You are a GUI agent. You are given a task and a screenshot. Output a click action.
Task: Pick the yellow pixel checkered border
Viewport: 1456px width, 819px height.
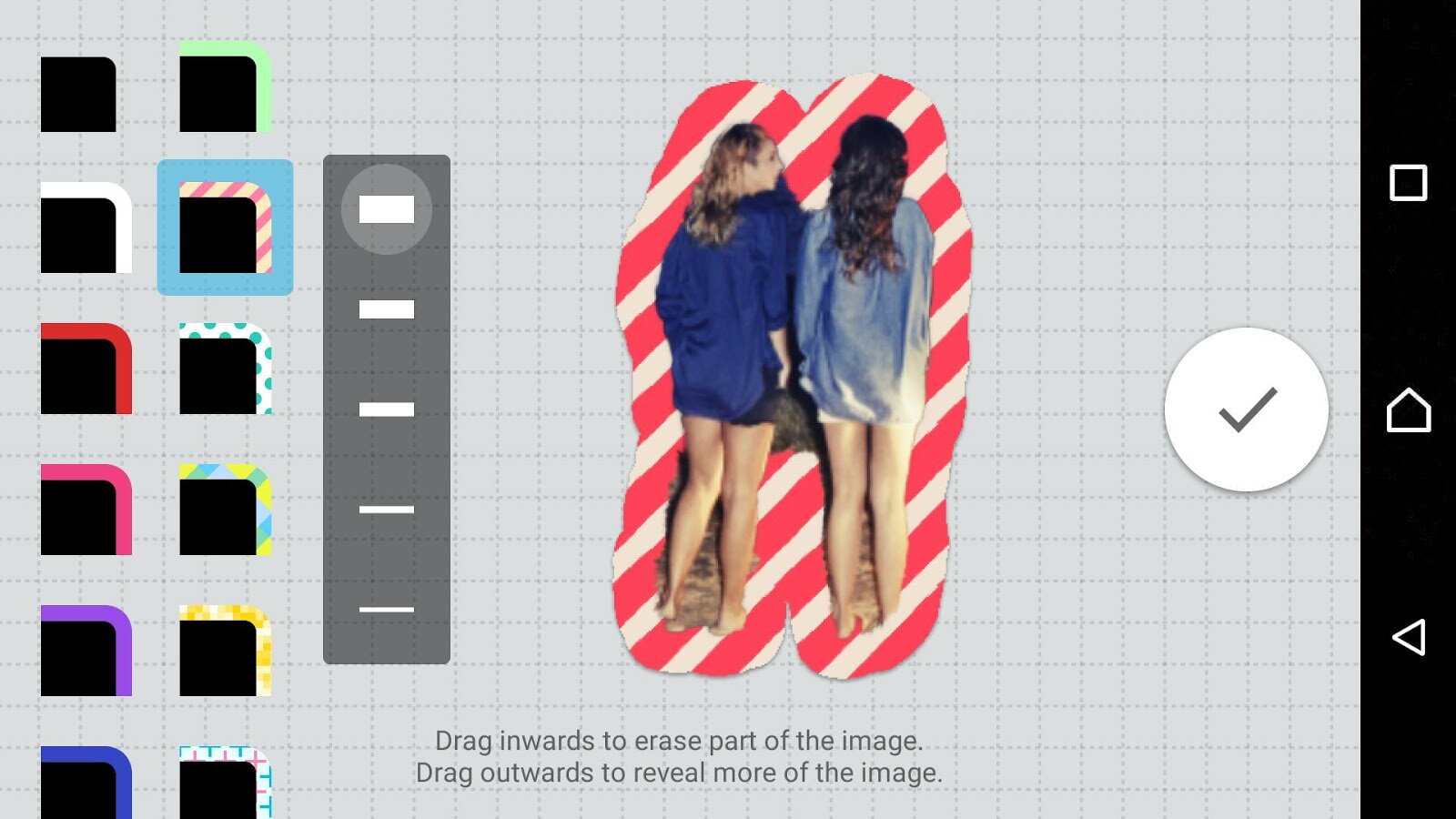point(225,651)
